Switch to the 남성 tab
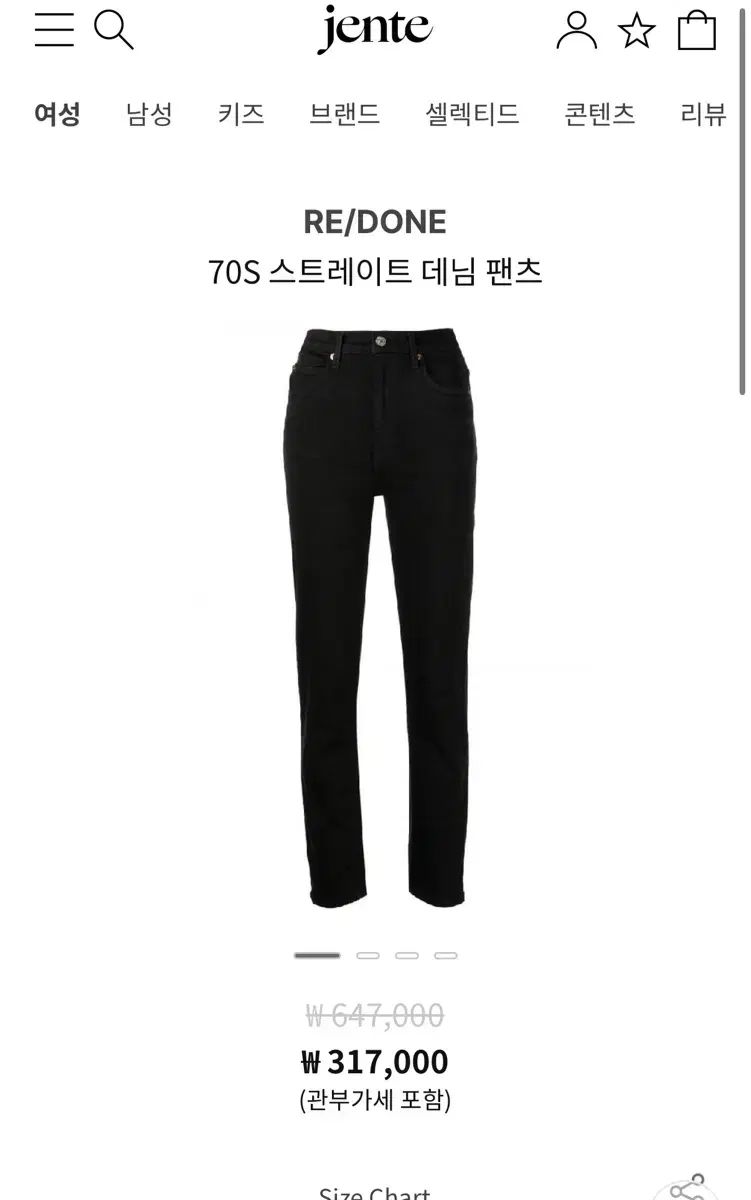This screenshot has width=751, height=1200. (149, 114)
